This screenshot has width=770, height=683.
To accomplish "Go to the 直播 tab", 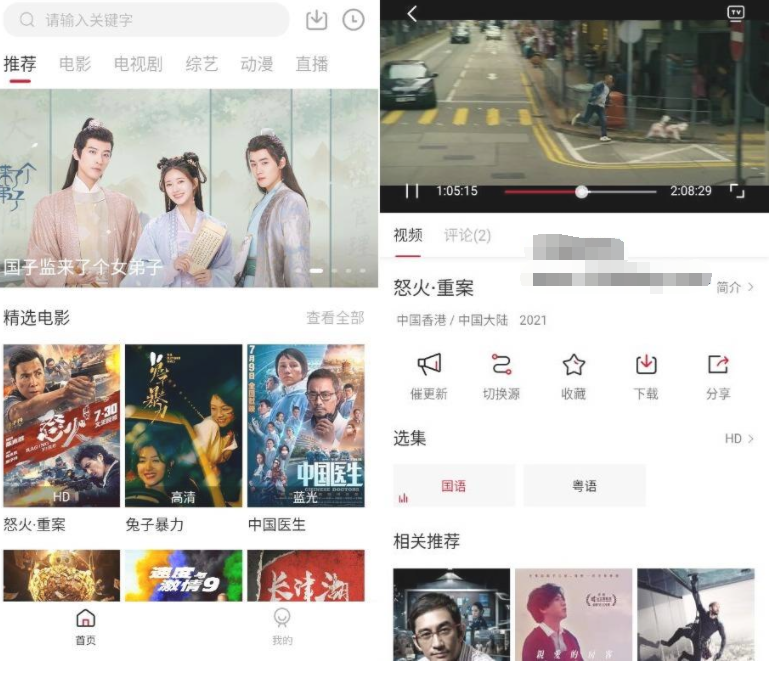I will pos(312,64).
